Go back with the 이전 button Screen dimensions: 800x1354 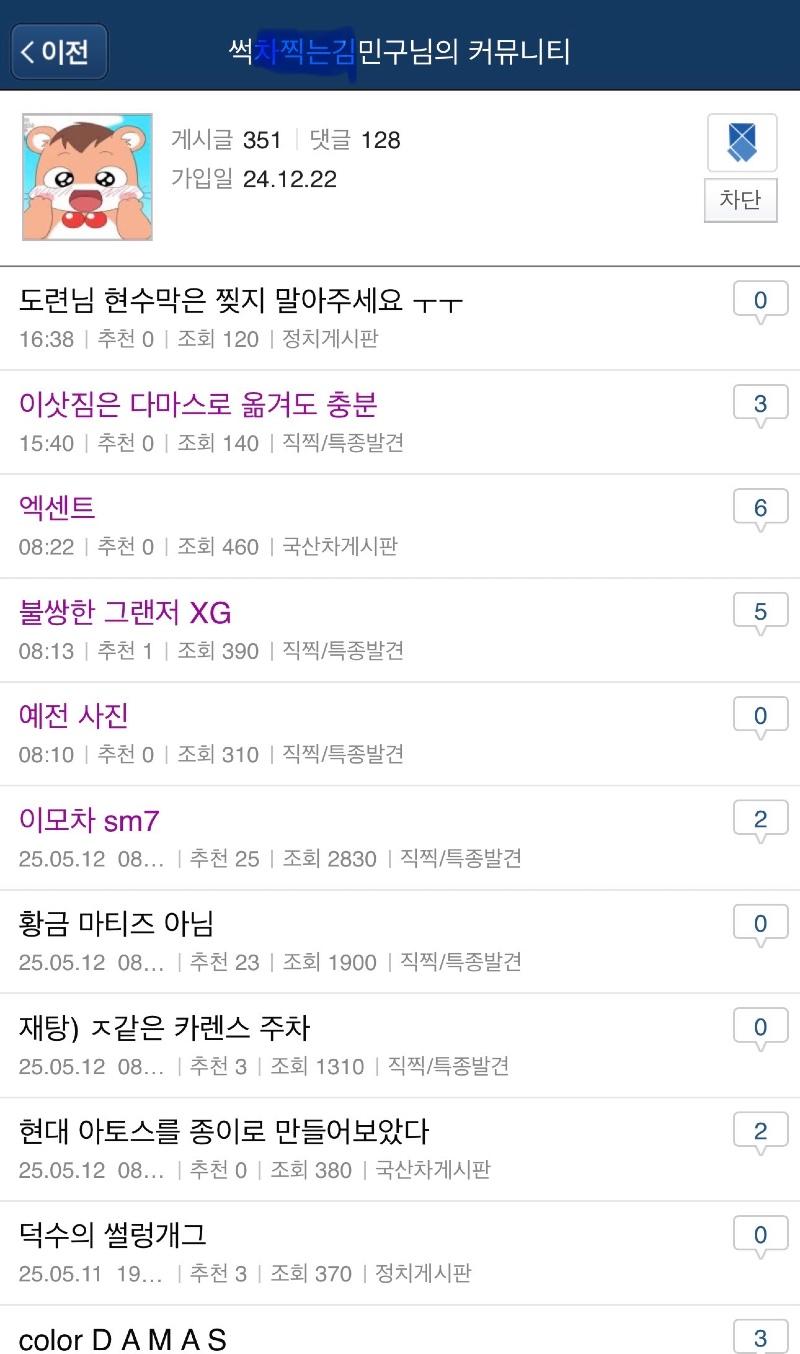coord(59,52)
